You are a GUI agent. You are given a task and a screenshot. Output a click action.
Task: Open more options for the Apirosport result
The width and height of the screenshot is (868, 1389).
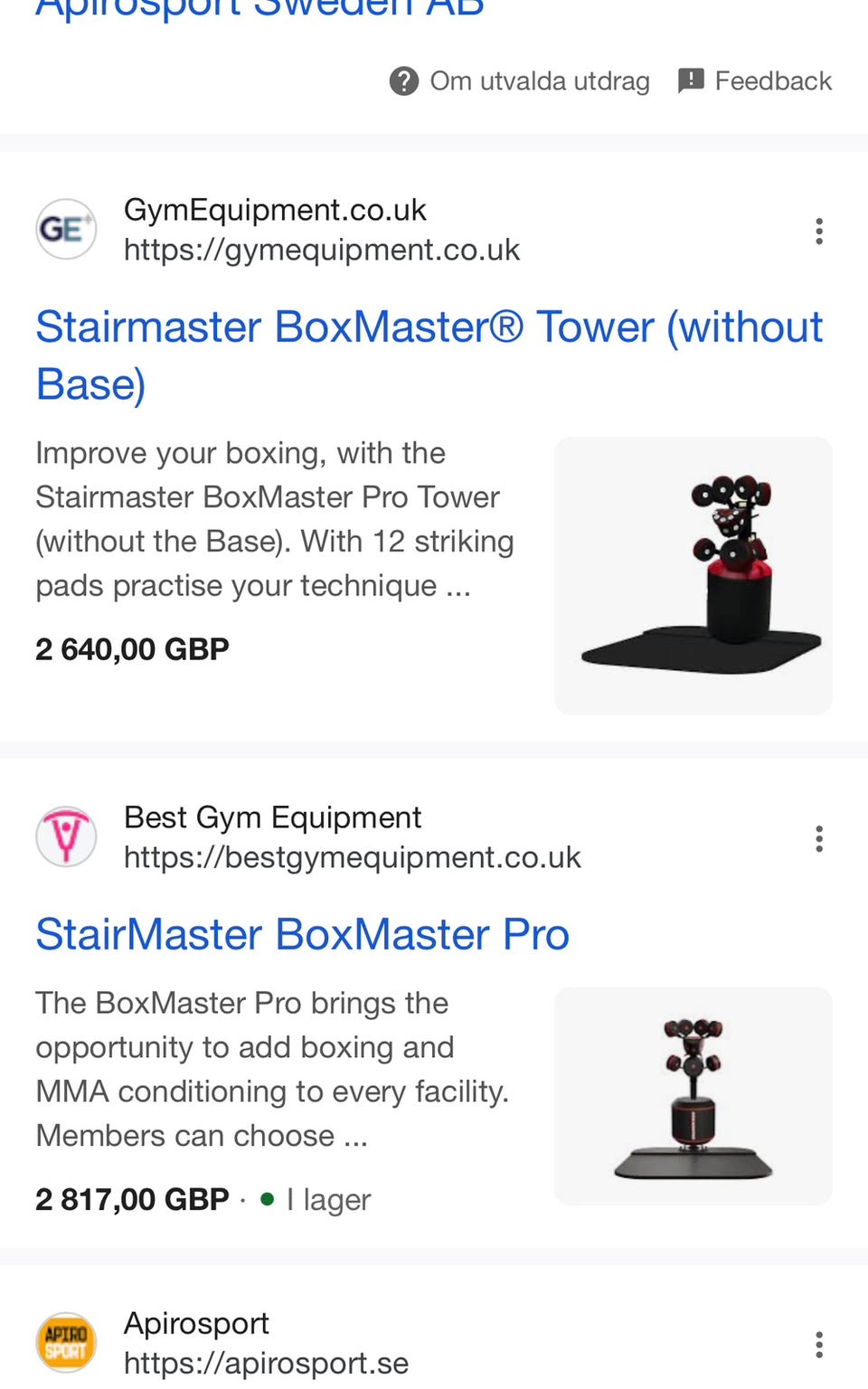pos(819,1345)
